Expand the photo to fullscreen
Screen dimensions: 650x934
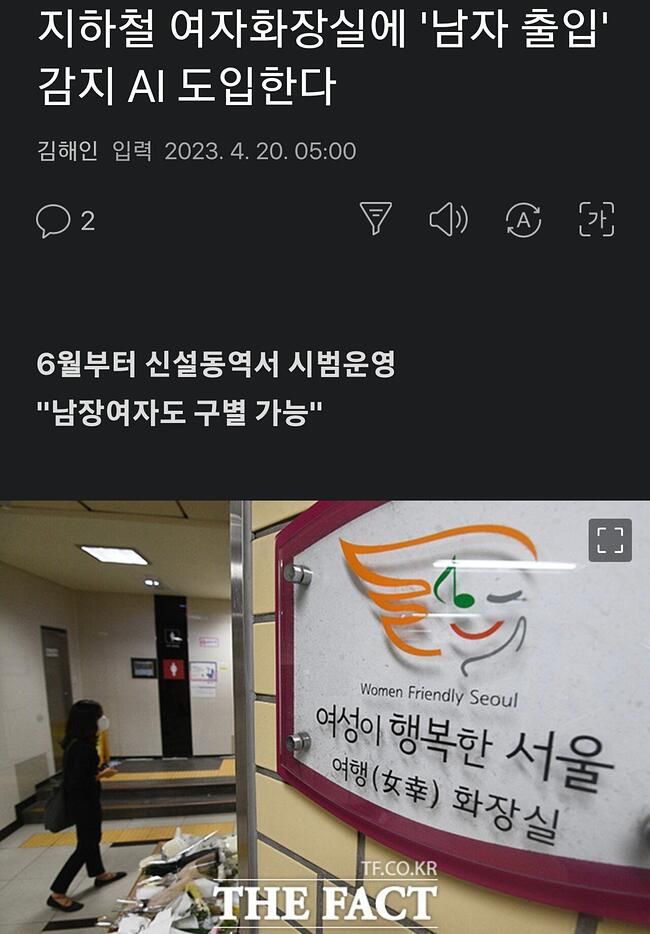point(609,541)
